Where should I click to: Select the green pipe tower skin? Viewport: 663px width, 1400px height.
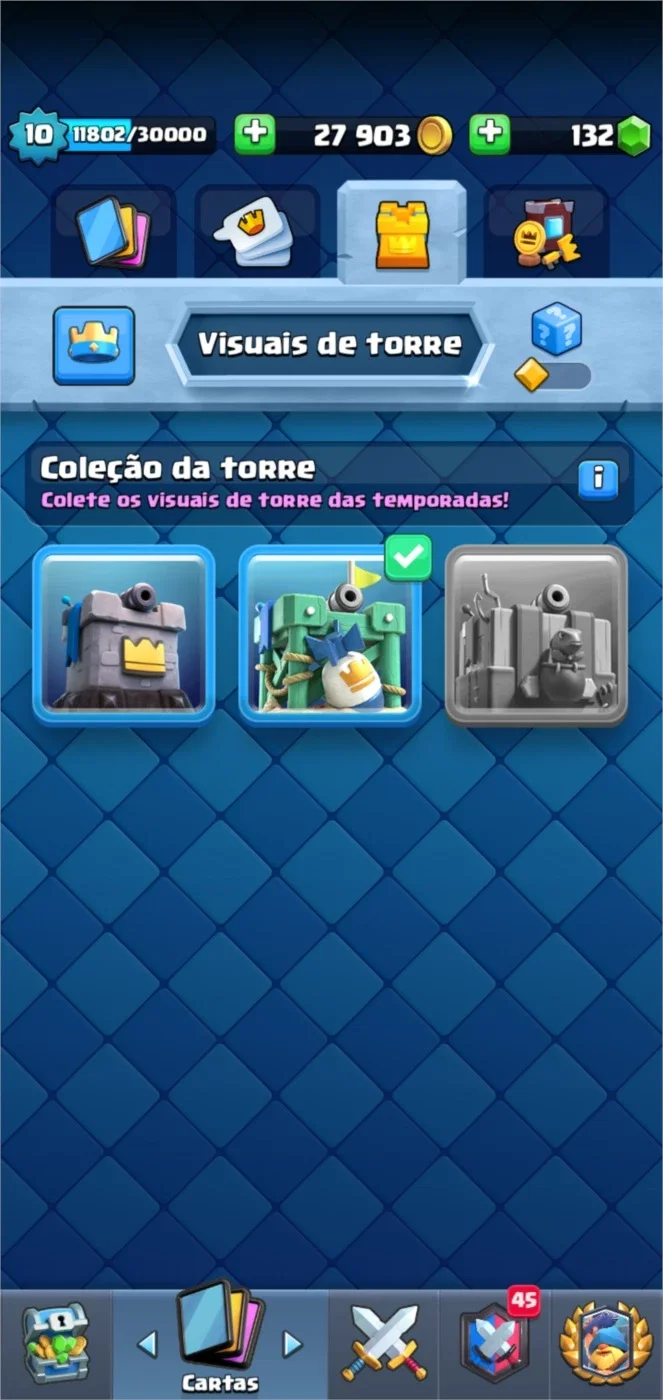(330, 634)
